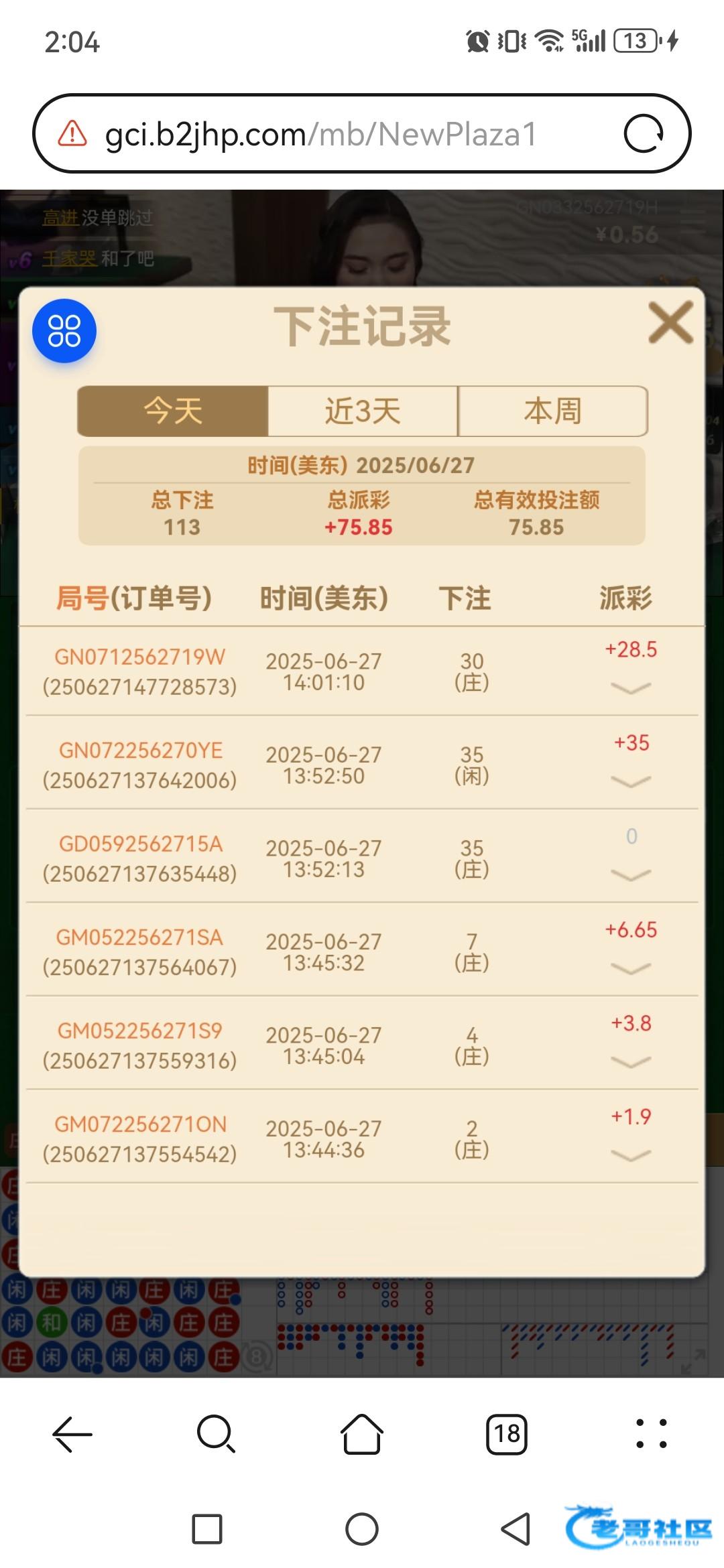The width and height of the screenshot is (724, 1568).
Task: Reload the page from the address bar
Action: [x=644, y=134]
